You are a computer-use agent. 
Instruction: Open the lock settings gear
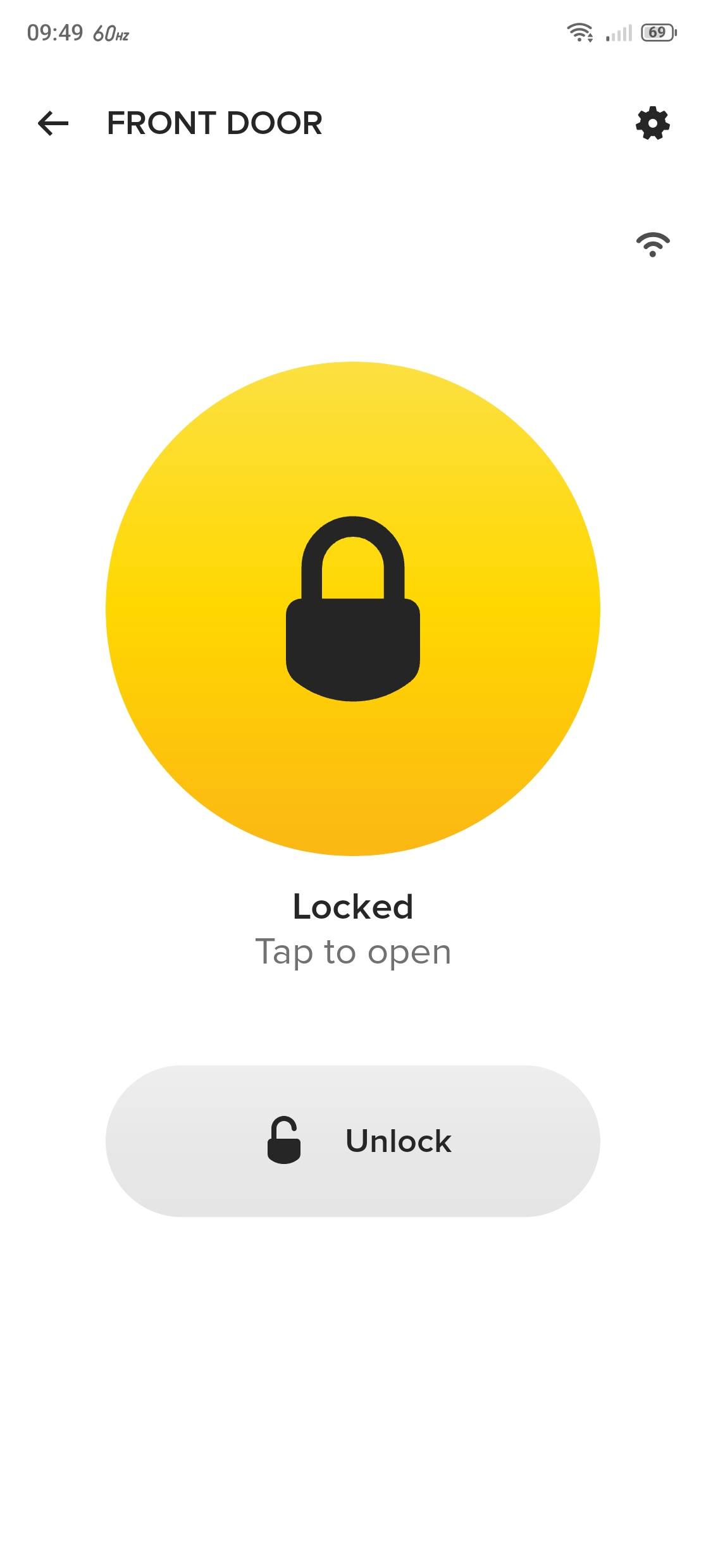click(x=652, y=123)
